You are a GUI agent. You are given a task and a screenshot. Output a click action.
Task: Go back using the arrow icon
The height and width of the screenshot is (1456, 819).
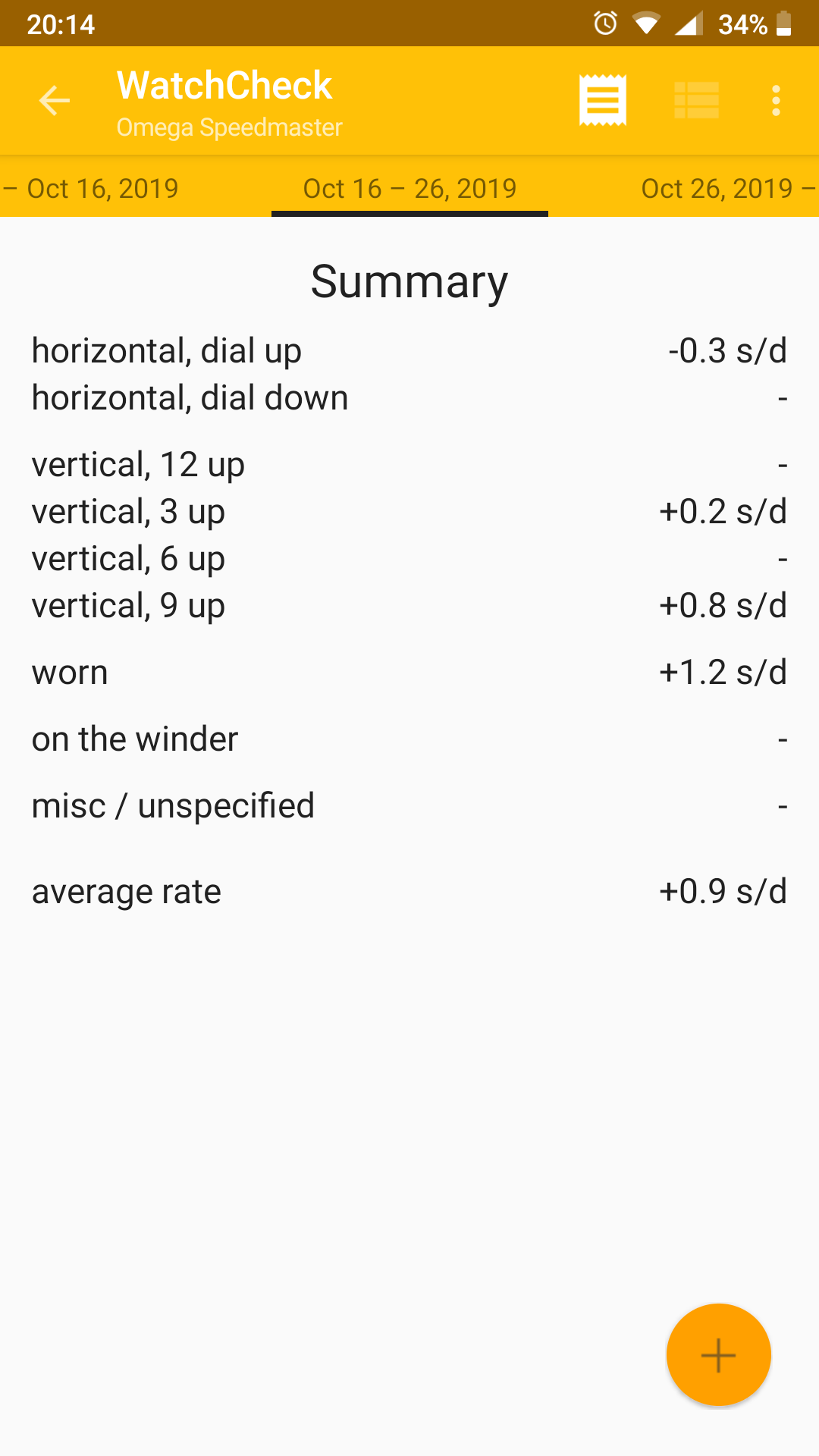pos(55,100)
